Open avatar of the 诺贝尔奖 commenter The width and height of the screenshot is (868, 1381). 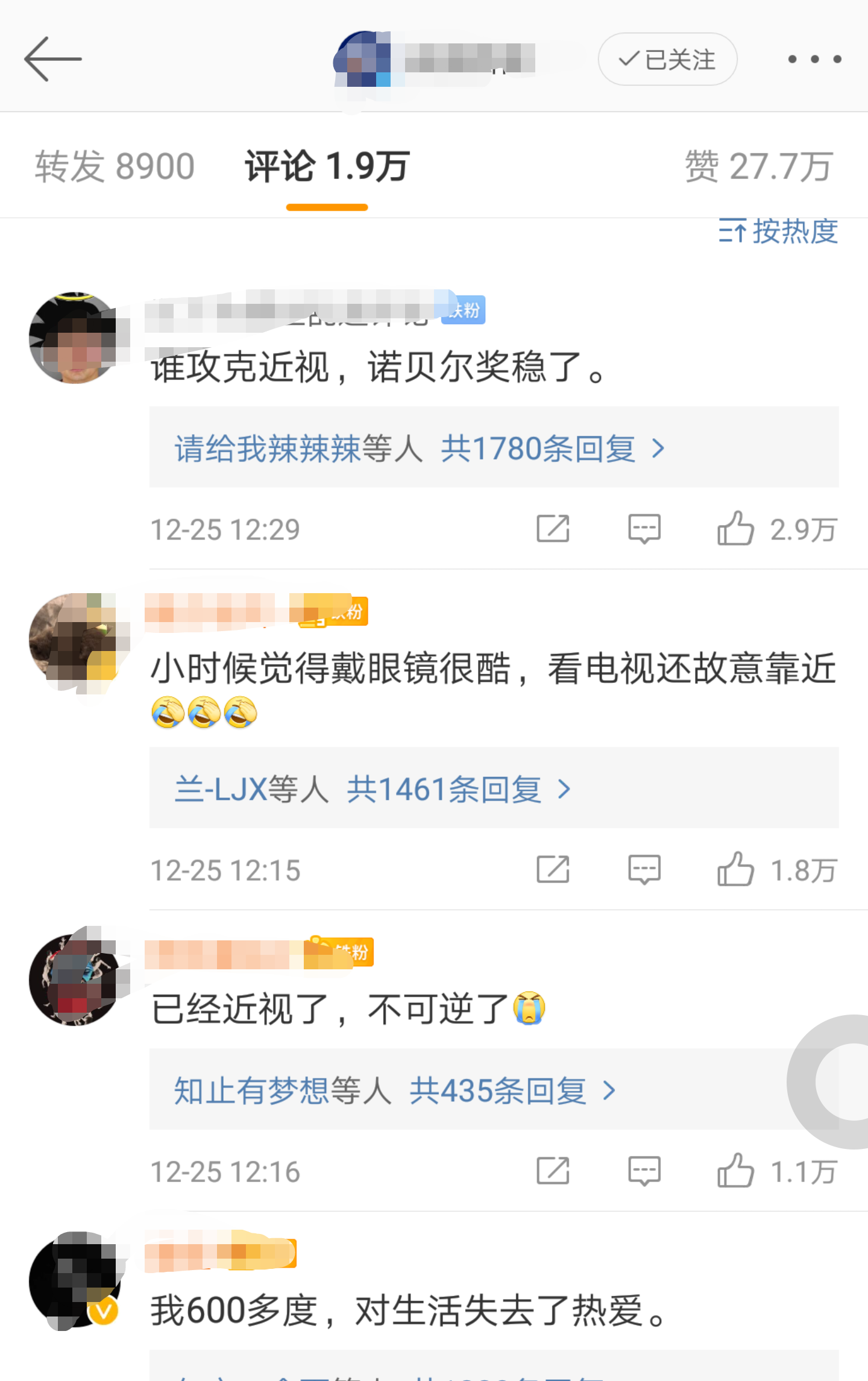tap(75, 338)
